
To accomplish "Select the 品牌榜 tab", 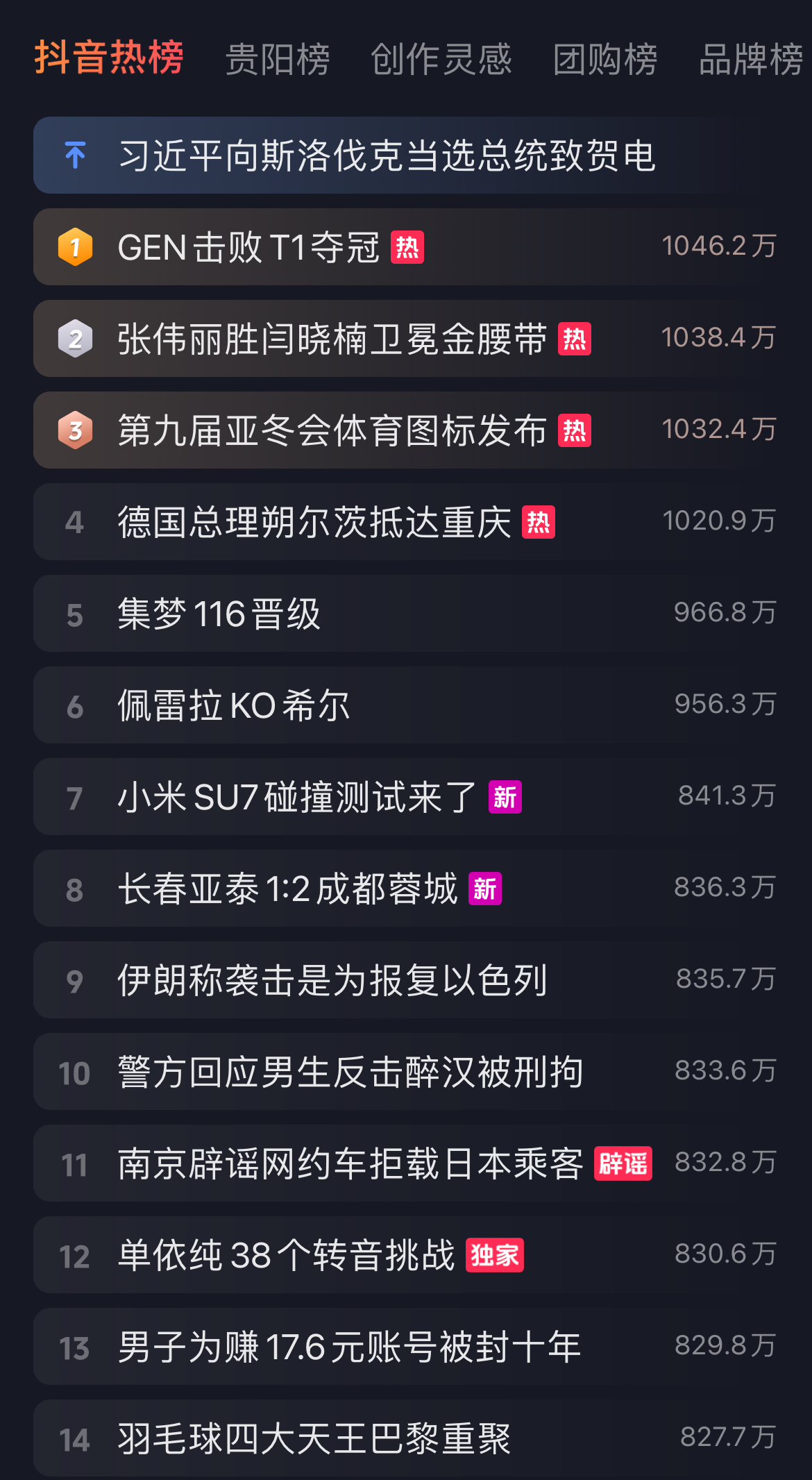I will [752, 59].
